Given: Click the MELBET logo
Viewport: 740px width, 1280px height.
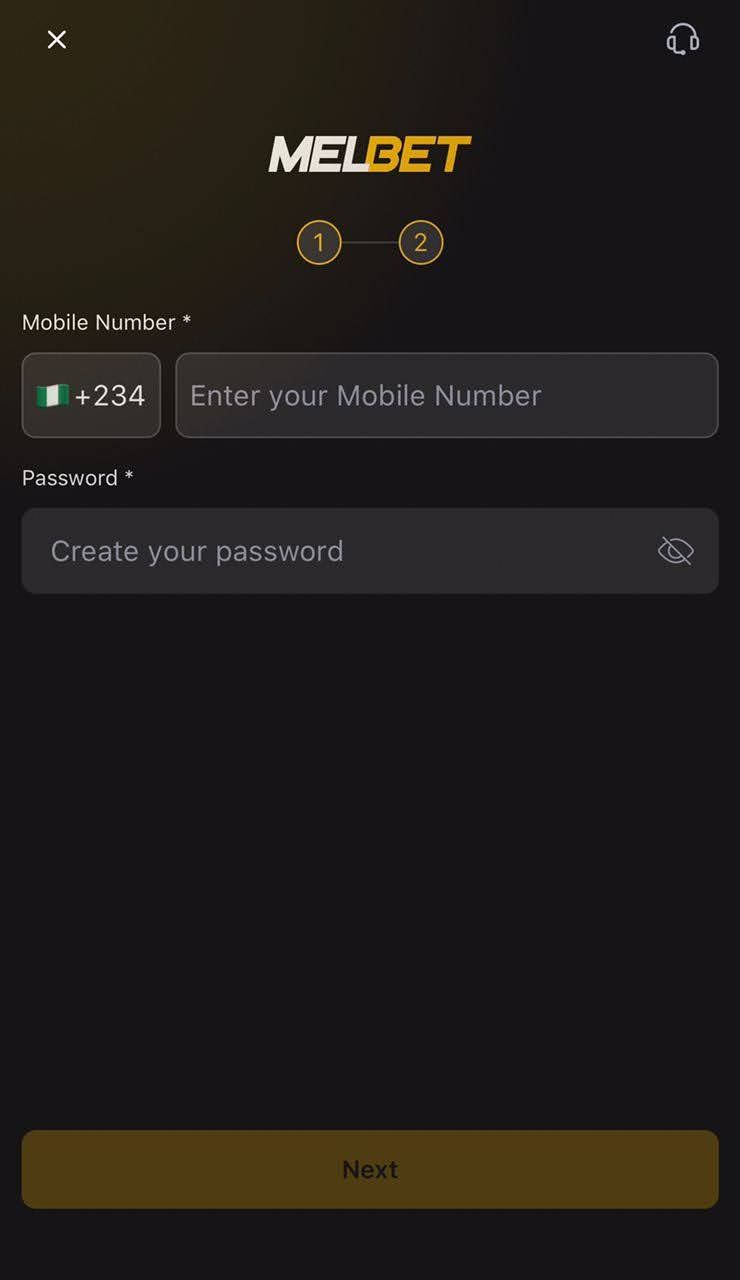Looking at the screenshot, I should [x=370, y=154].
